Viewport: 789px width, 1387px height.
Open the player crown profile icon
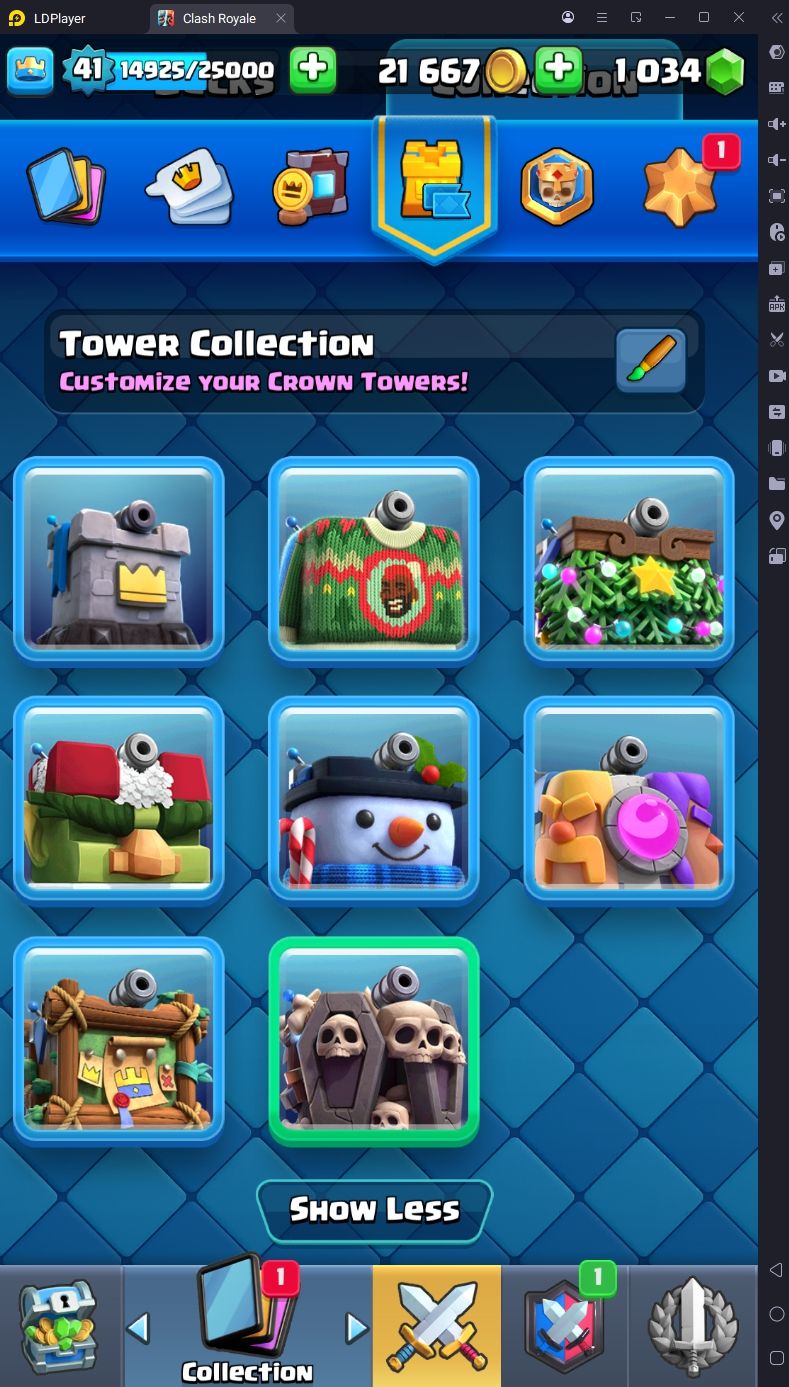(30, 69)
